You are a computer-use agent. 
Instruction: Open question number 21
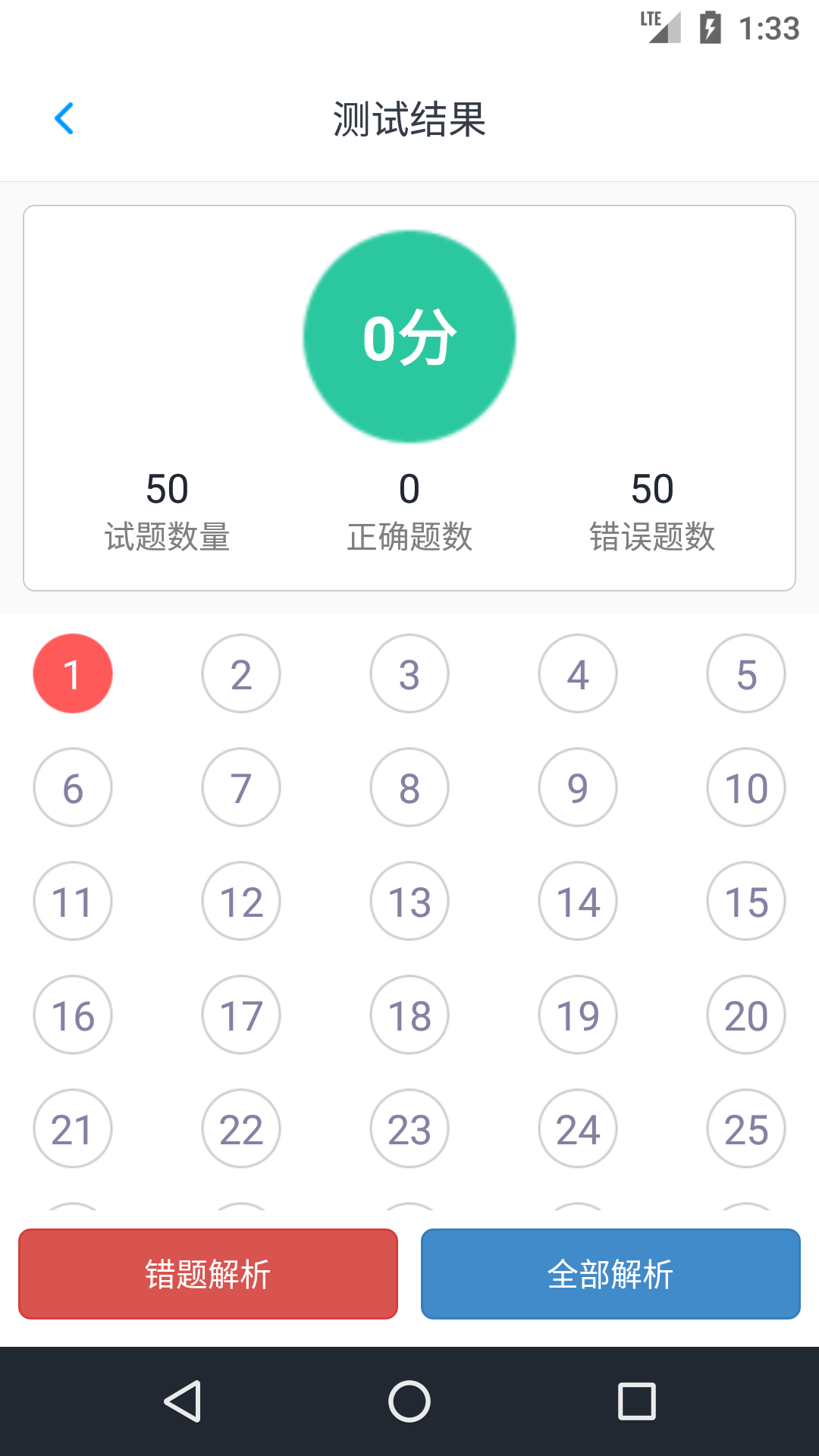[x=73, y=1128]
